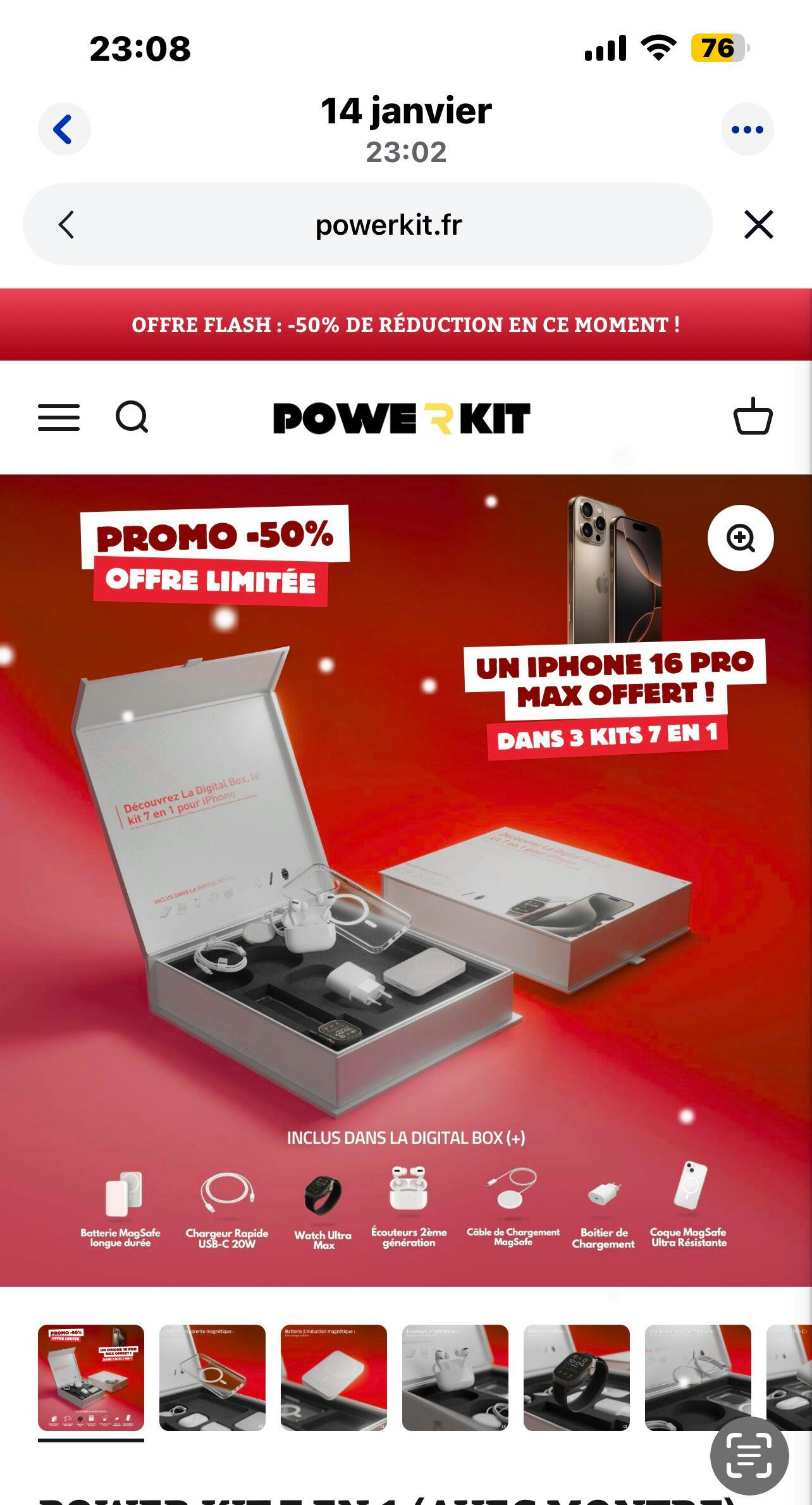Zoom into the product image
812x1505 pixels.
(740, 538)
